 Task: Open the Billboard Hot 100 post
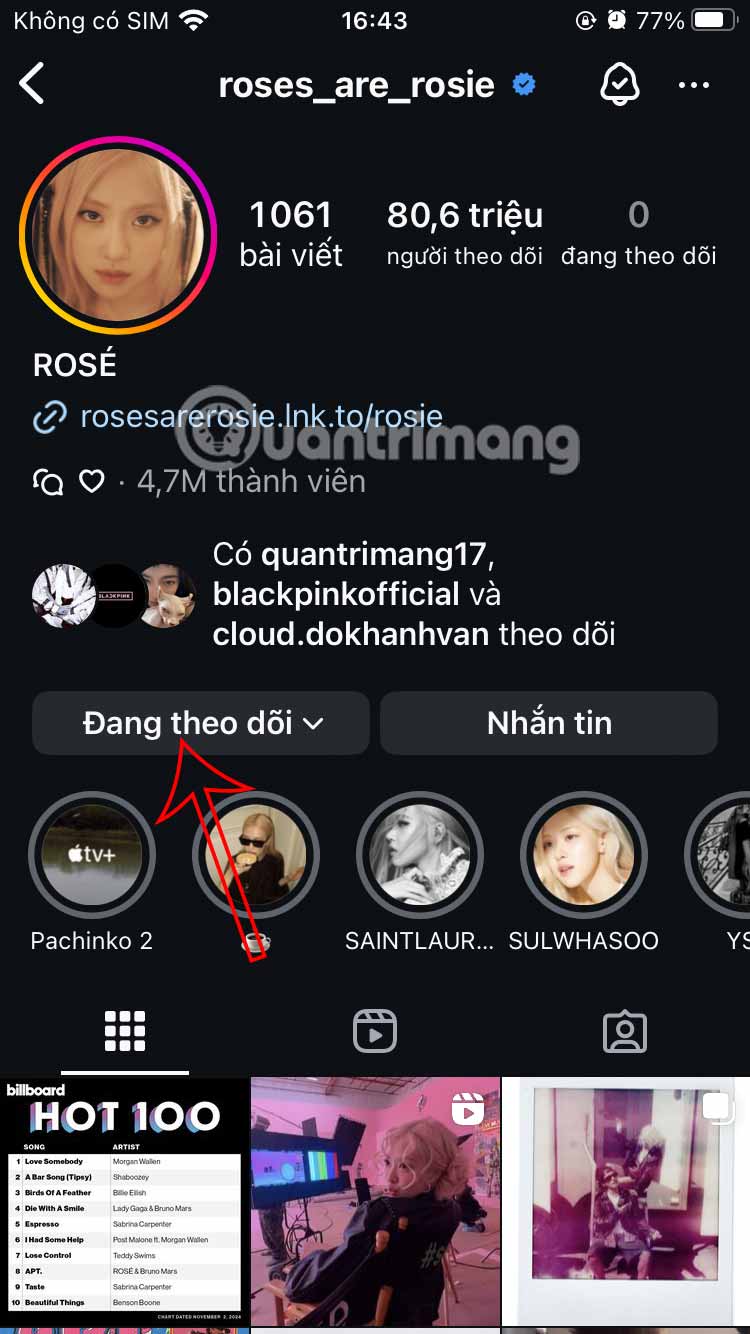coord(123,1200)
